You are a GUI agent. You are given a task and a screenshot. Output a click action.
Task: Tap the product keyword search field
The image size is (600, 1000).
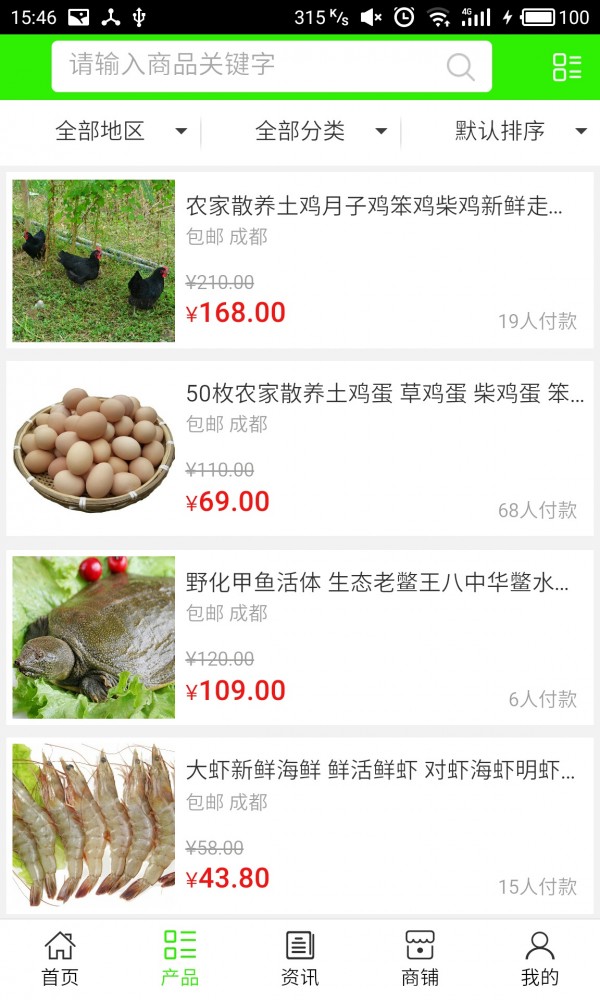(x=250, y=66)
